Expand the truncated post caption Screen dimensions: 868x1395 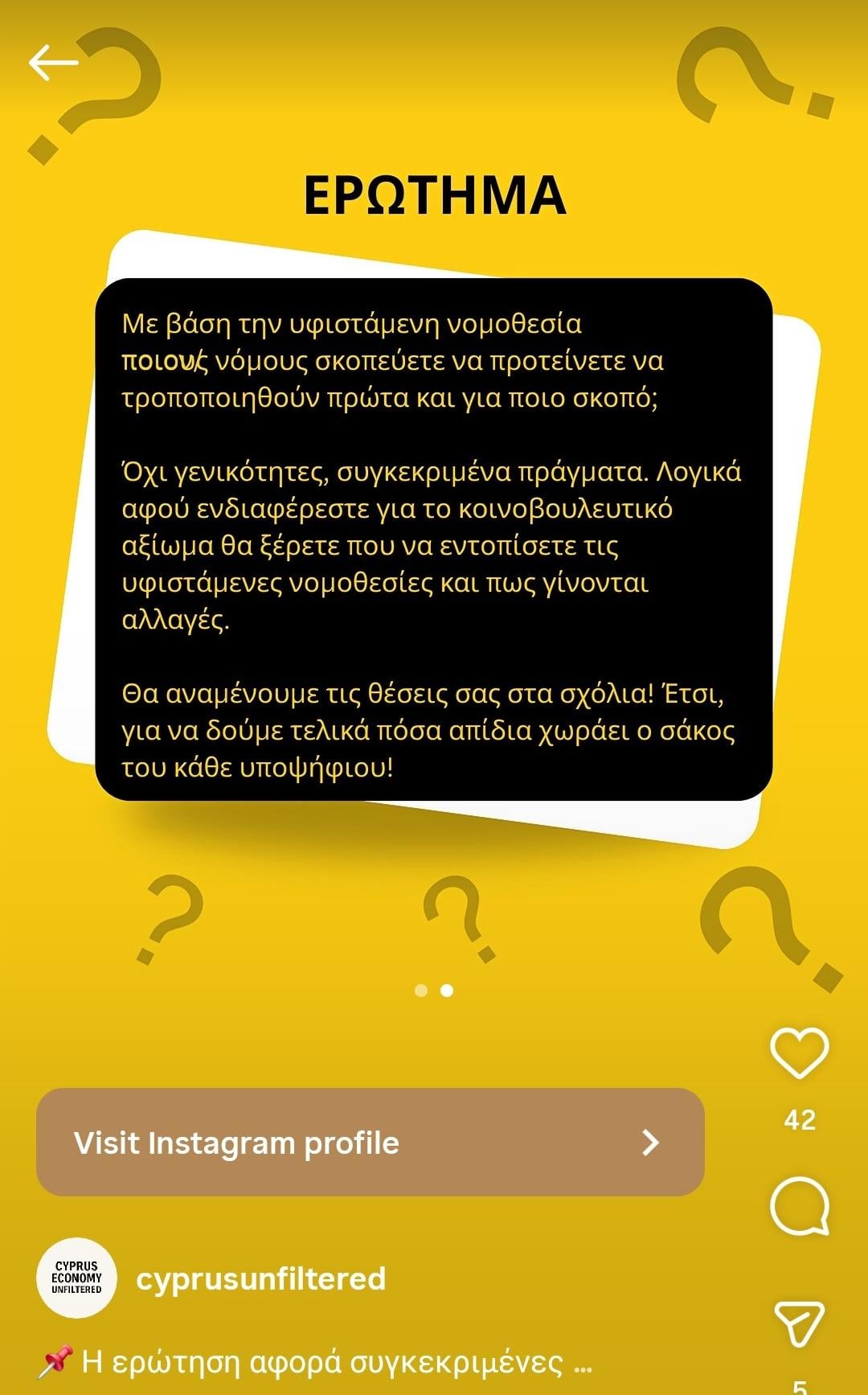click(x=582, y=1363)
